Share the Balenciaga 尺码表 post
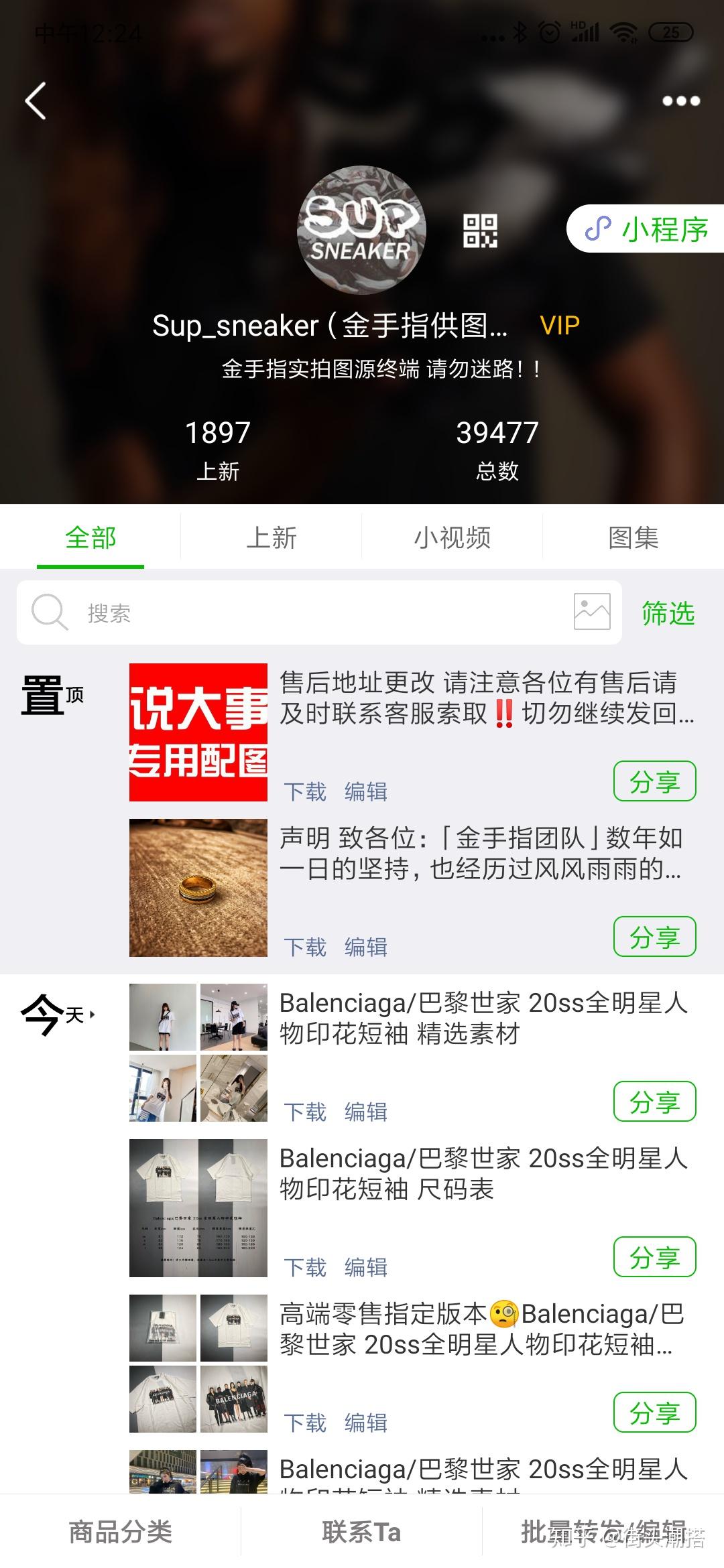Viewport: 724px width, 1568px height. 654,1257
